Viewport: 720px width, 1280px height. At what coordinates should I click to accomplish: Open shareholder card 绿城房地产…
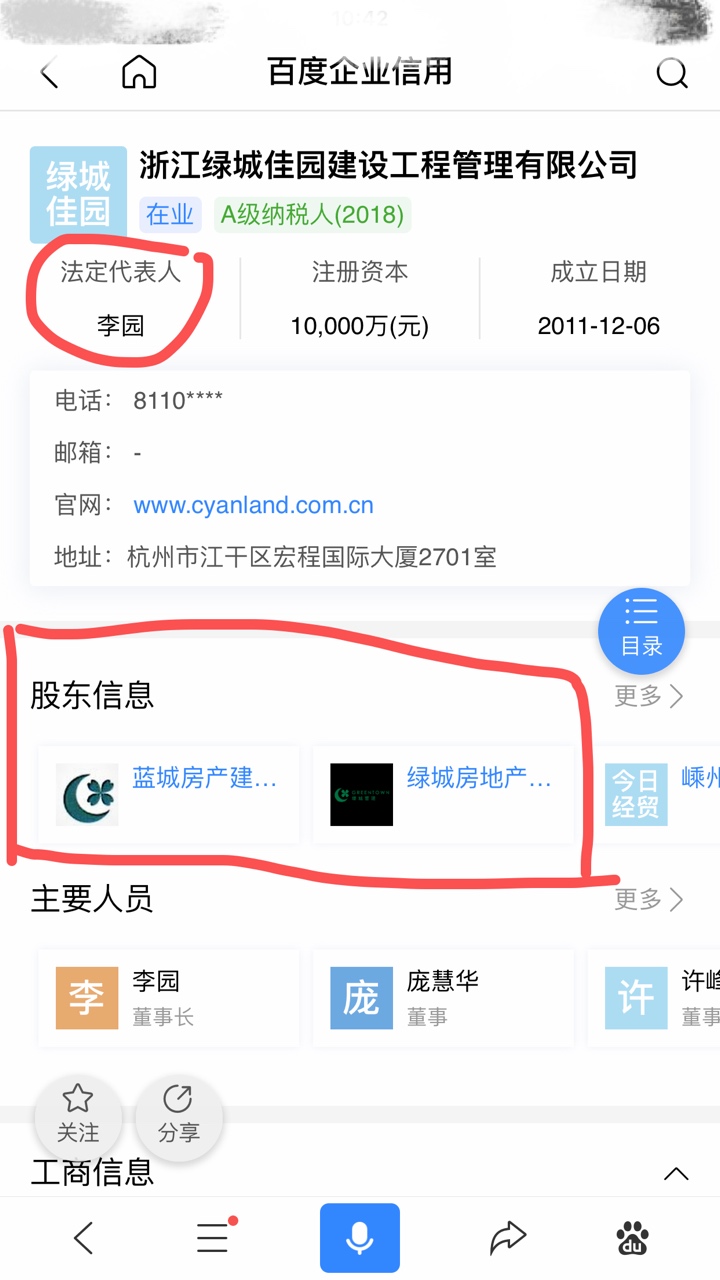coord(443,794)
